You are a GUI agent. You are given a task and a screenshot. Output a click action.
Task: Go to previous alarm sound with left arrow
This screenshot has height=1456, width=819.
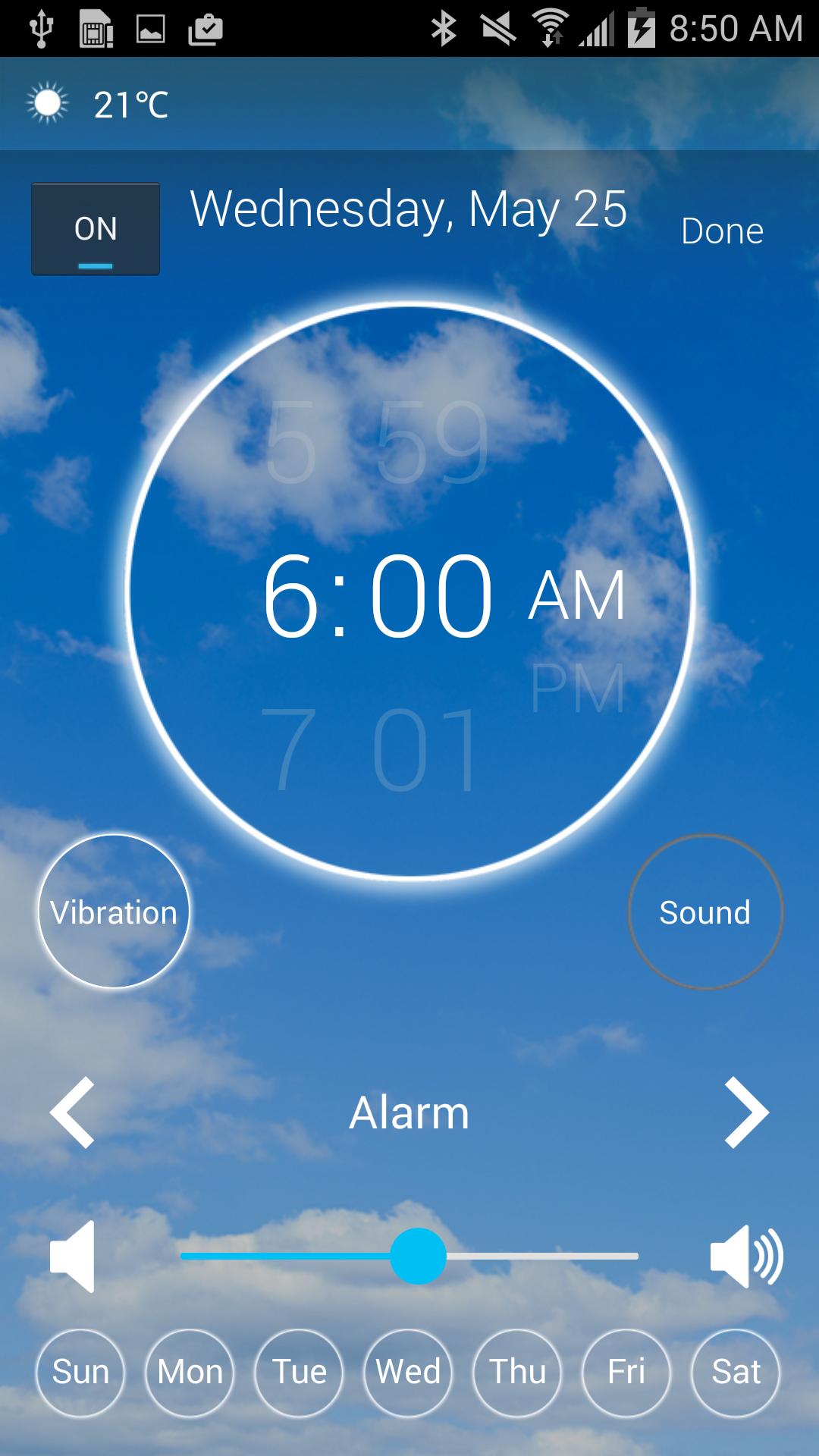(x=72, y=1112)
